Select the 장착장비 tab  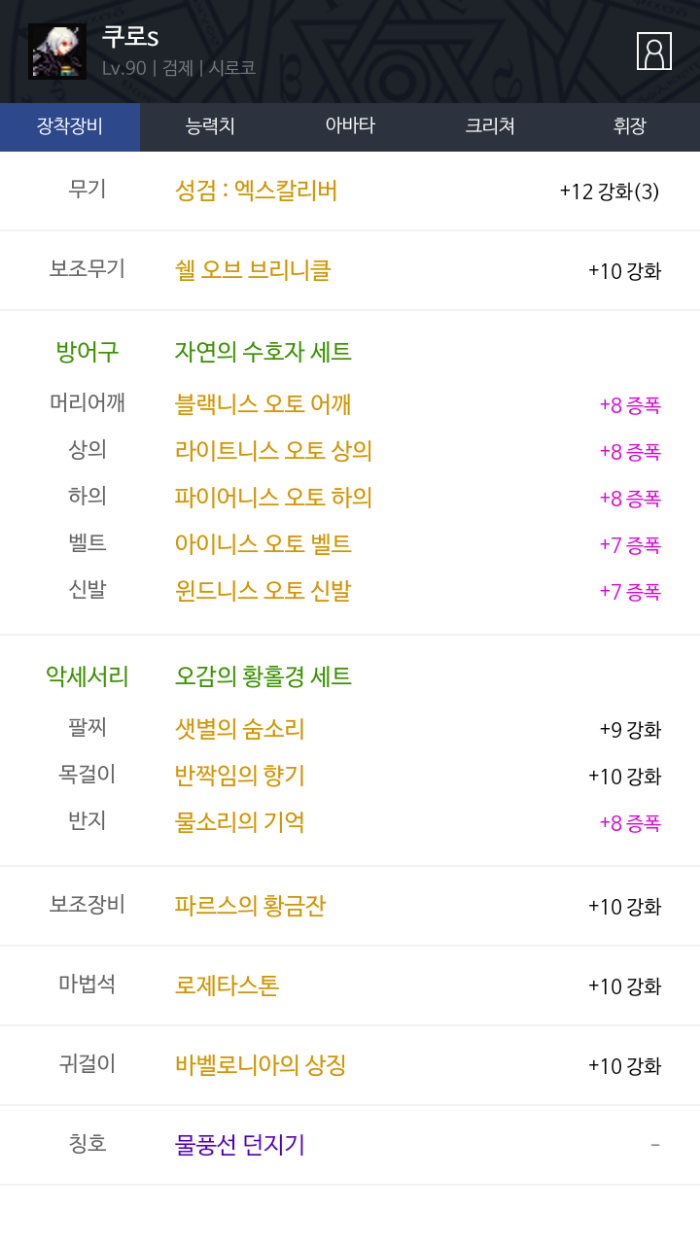70,127
